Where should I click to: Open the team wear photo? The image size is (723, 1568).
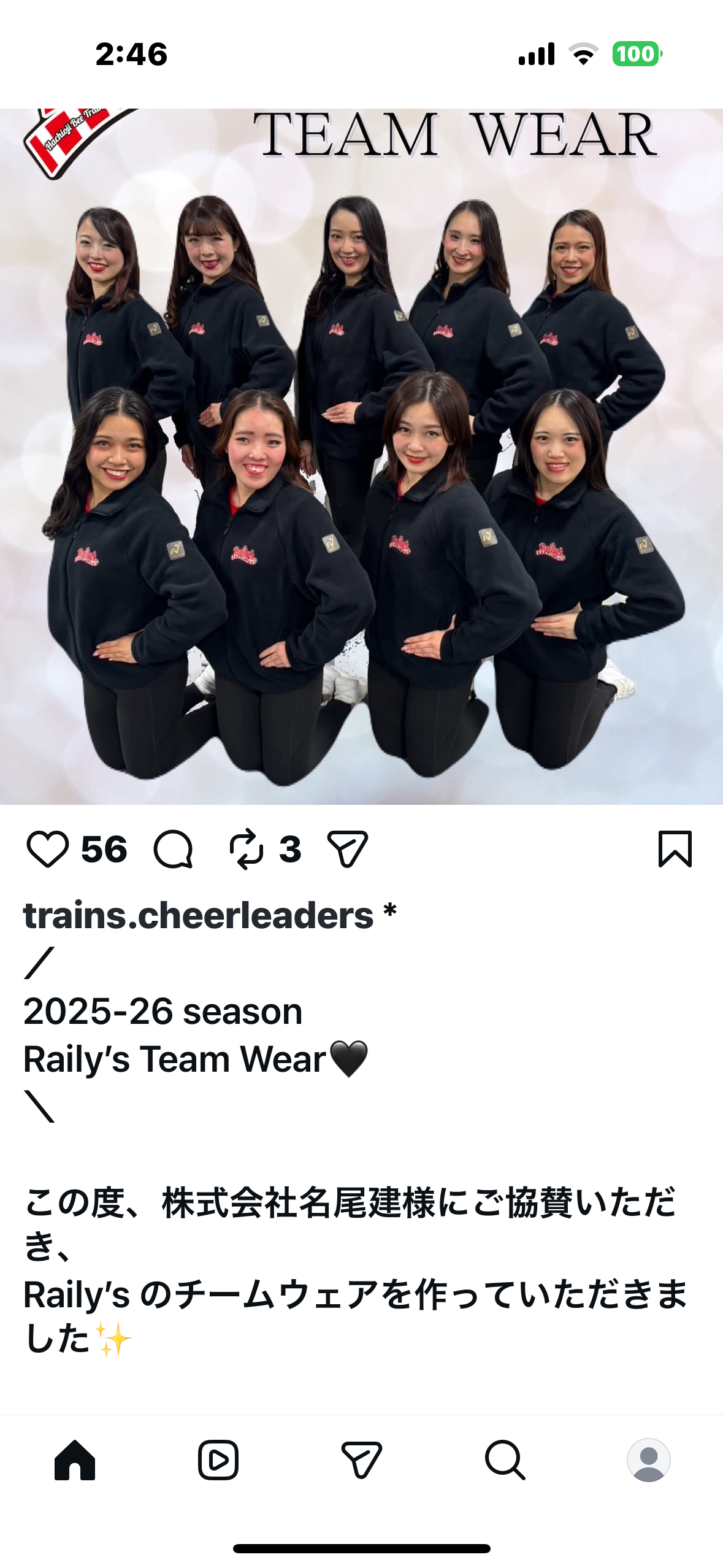361,456
